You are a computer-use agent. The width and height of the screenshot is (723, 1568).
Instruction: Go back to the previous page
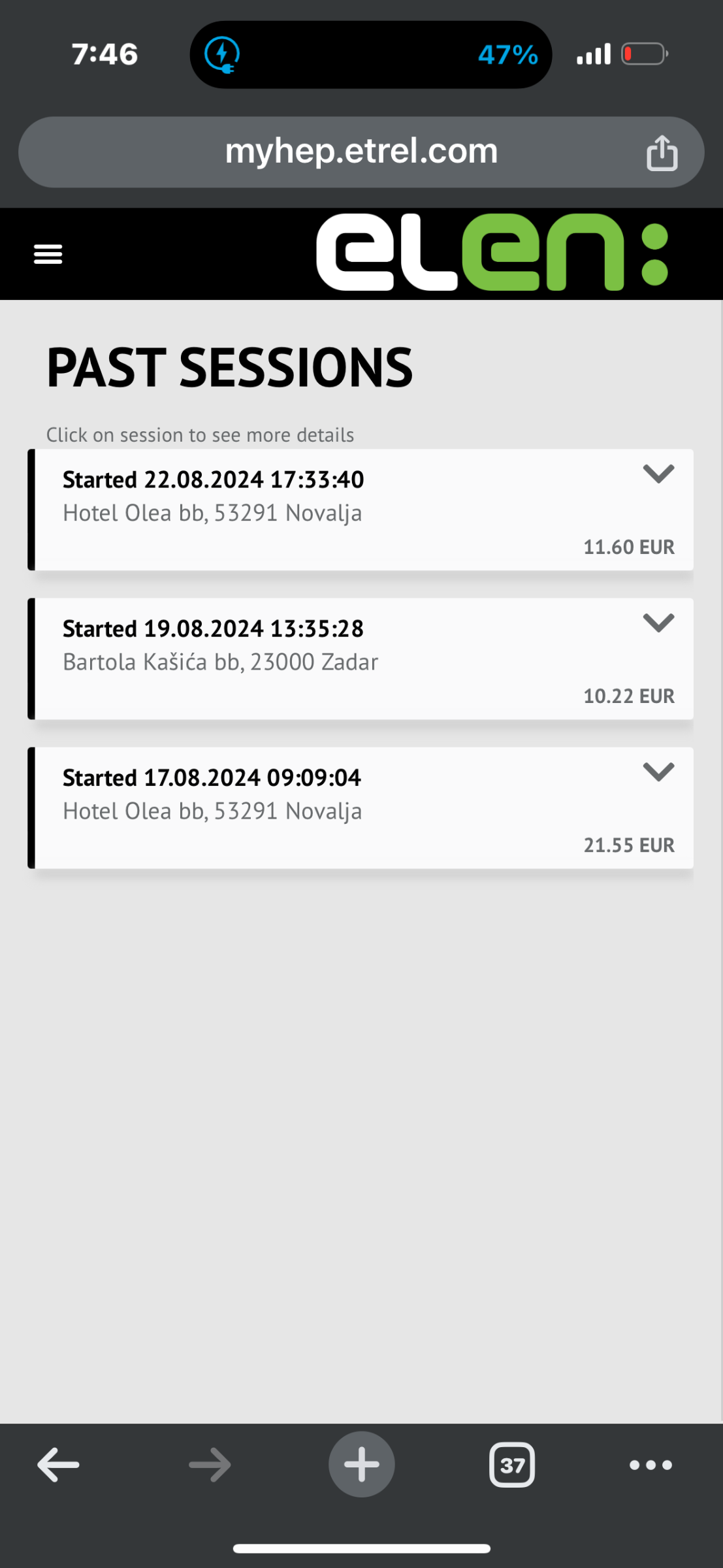point(59,1464)
